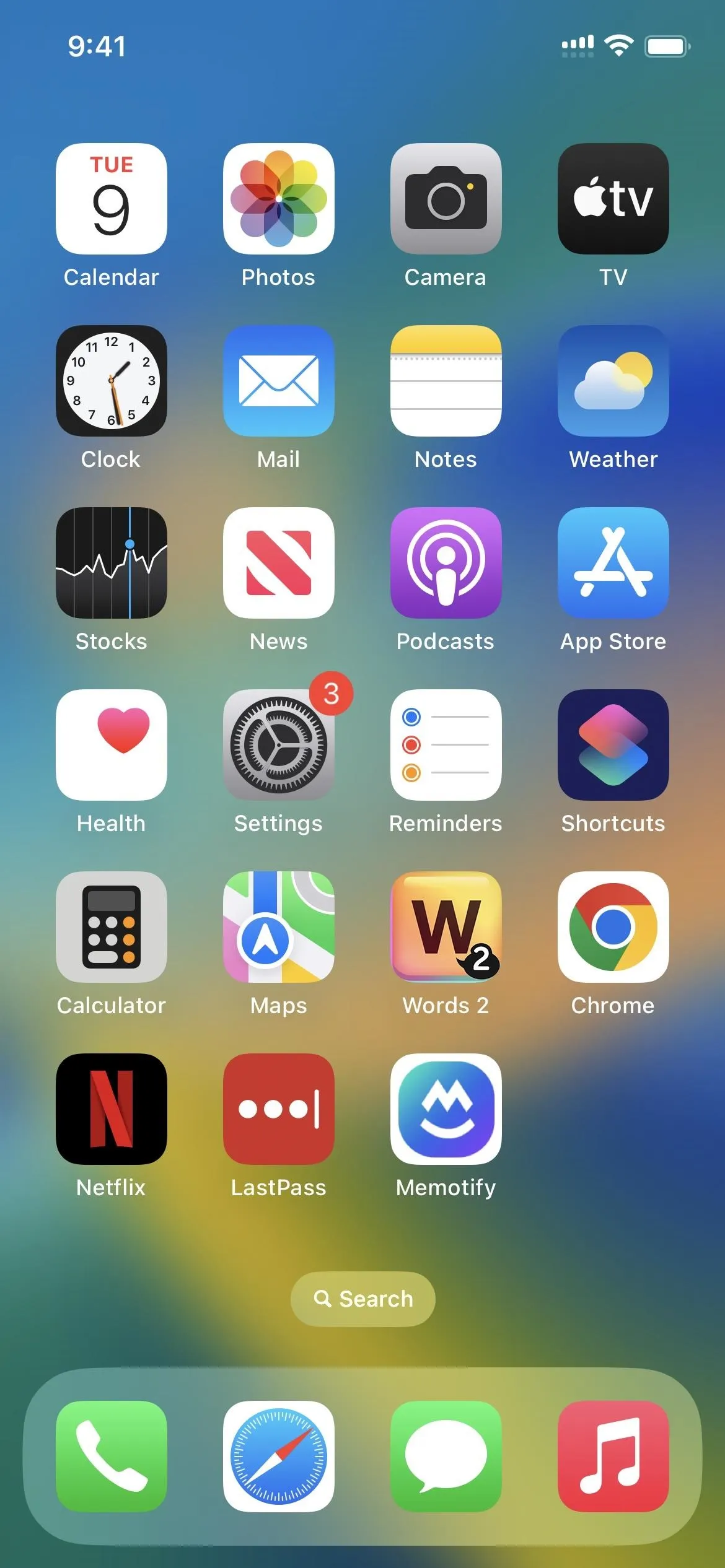This screenshot has height=1568, width=725.
Task: Open the Mail app
Action: point(279,381)
